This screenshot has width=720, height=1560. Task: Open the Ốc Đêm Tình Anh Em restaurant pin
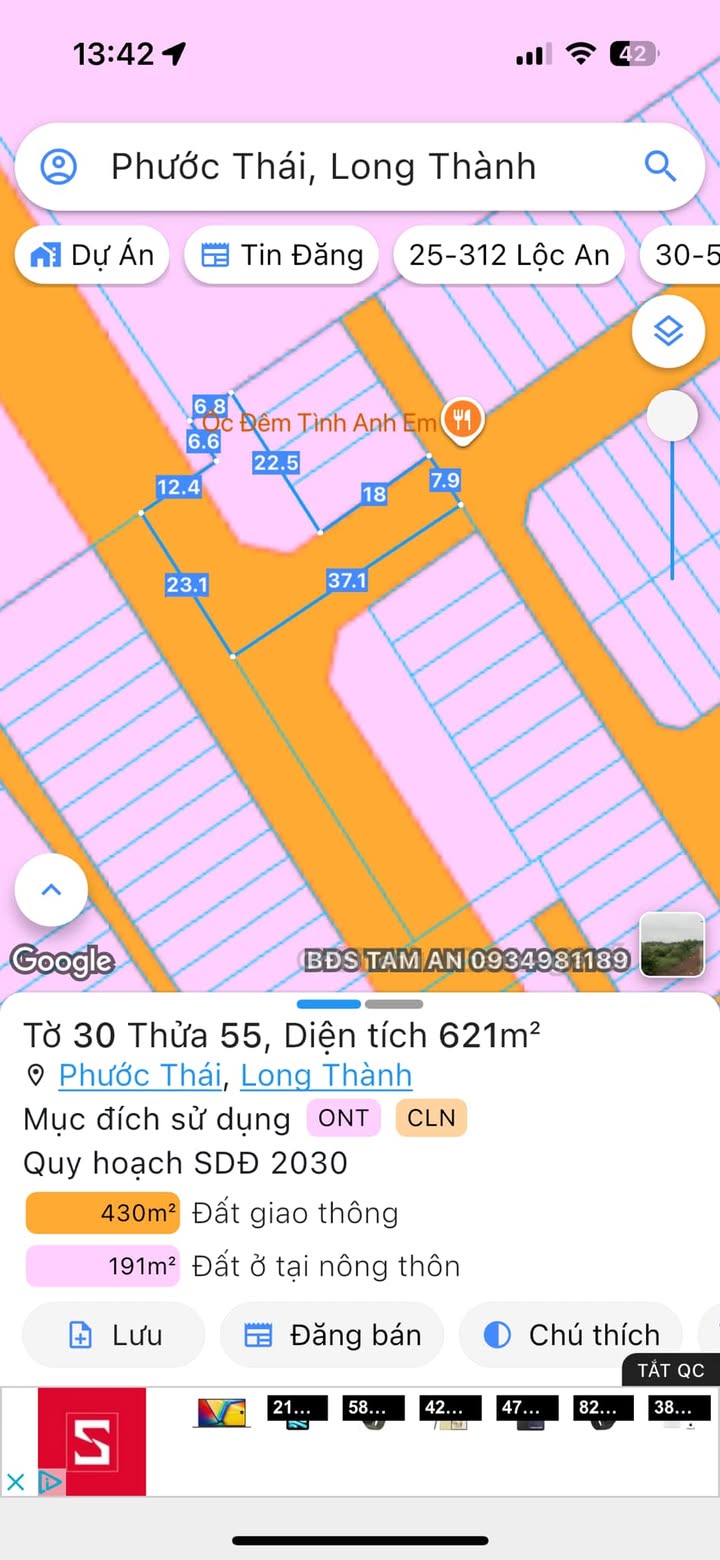coord(462,420)
